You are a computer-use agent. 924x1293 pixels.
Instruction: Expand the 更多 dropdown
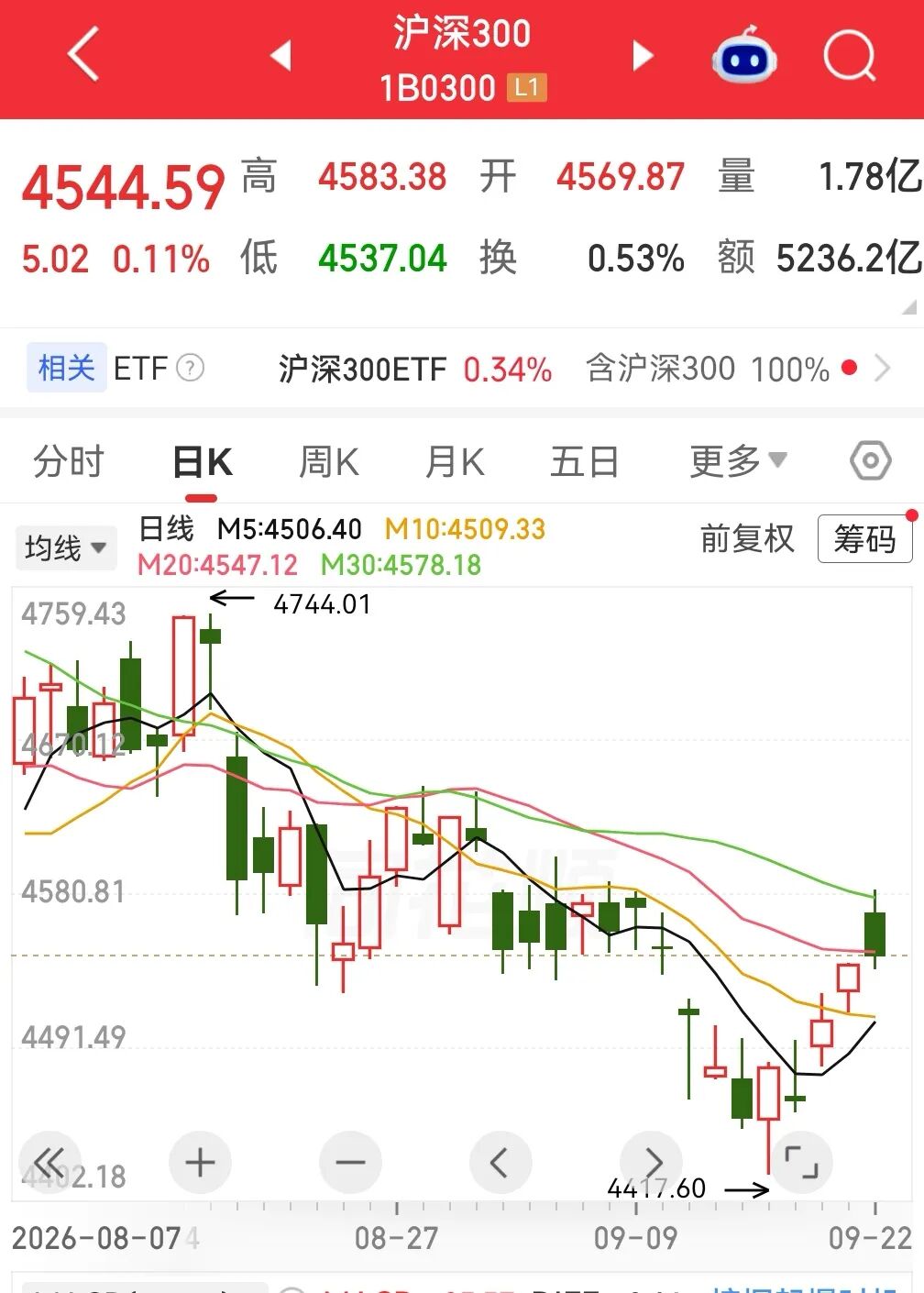[x=738, y=460]
